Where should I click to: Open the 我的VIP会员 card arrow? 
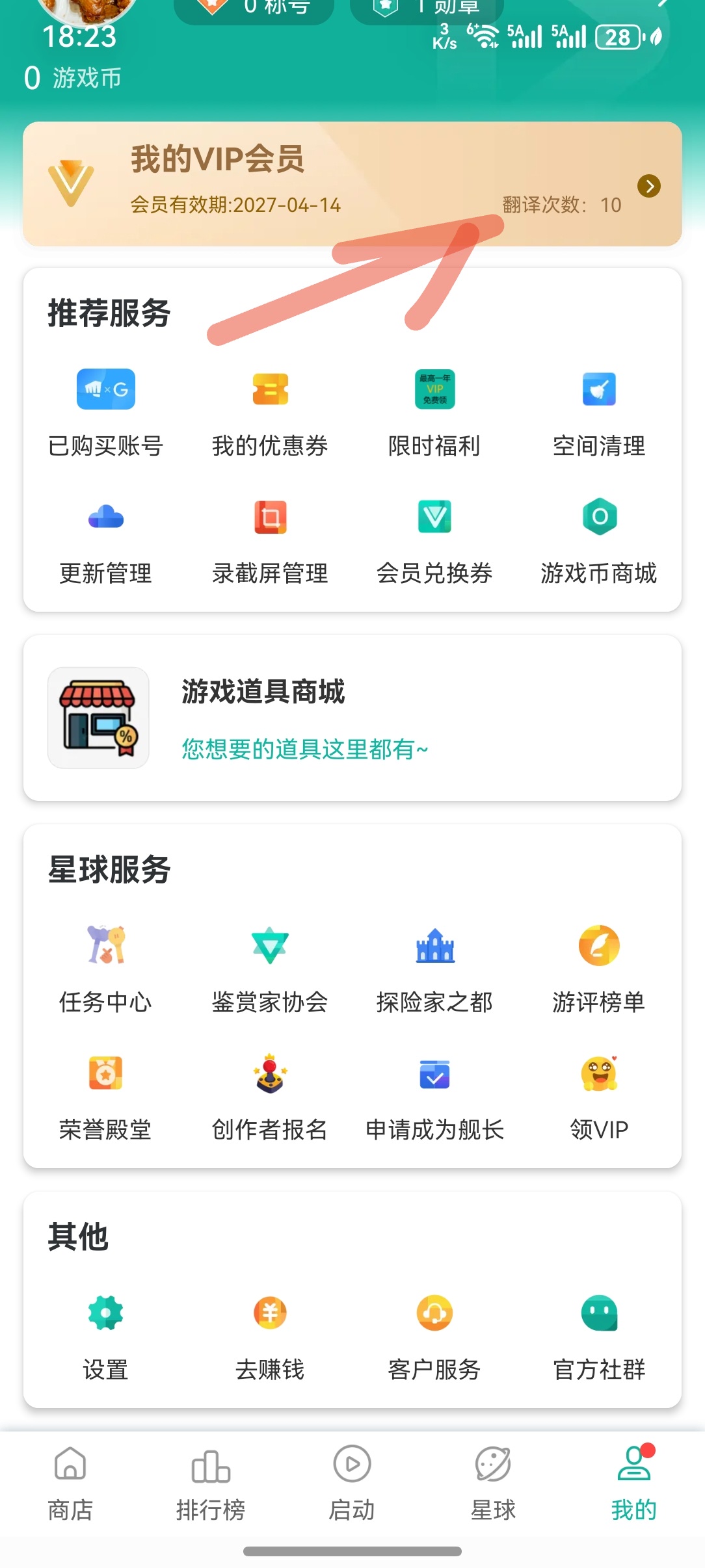648,187
